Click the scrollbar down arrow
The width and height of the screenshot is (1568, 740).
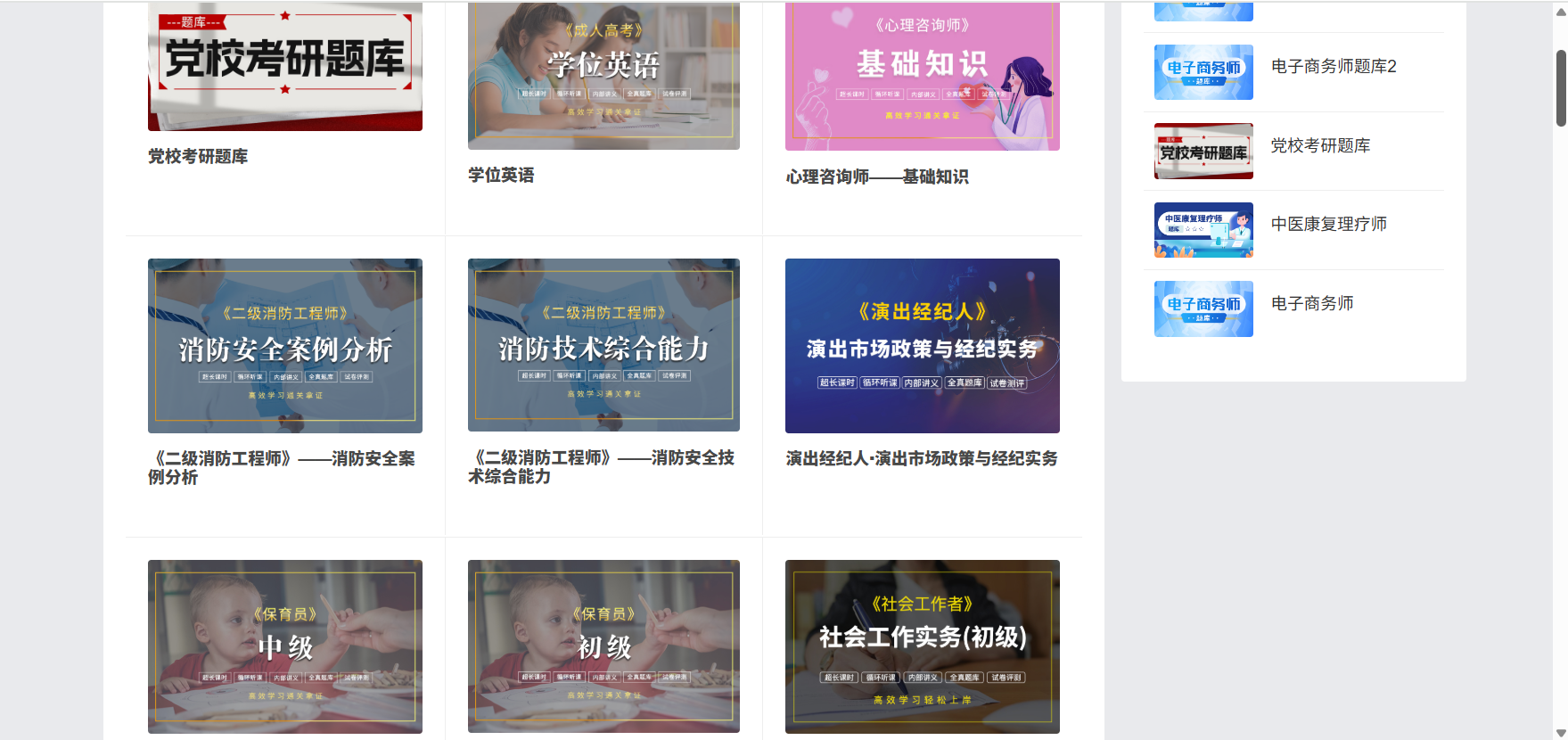pyautogui.click(x=1560, y=733)
